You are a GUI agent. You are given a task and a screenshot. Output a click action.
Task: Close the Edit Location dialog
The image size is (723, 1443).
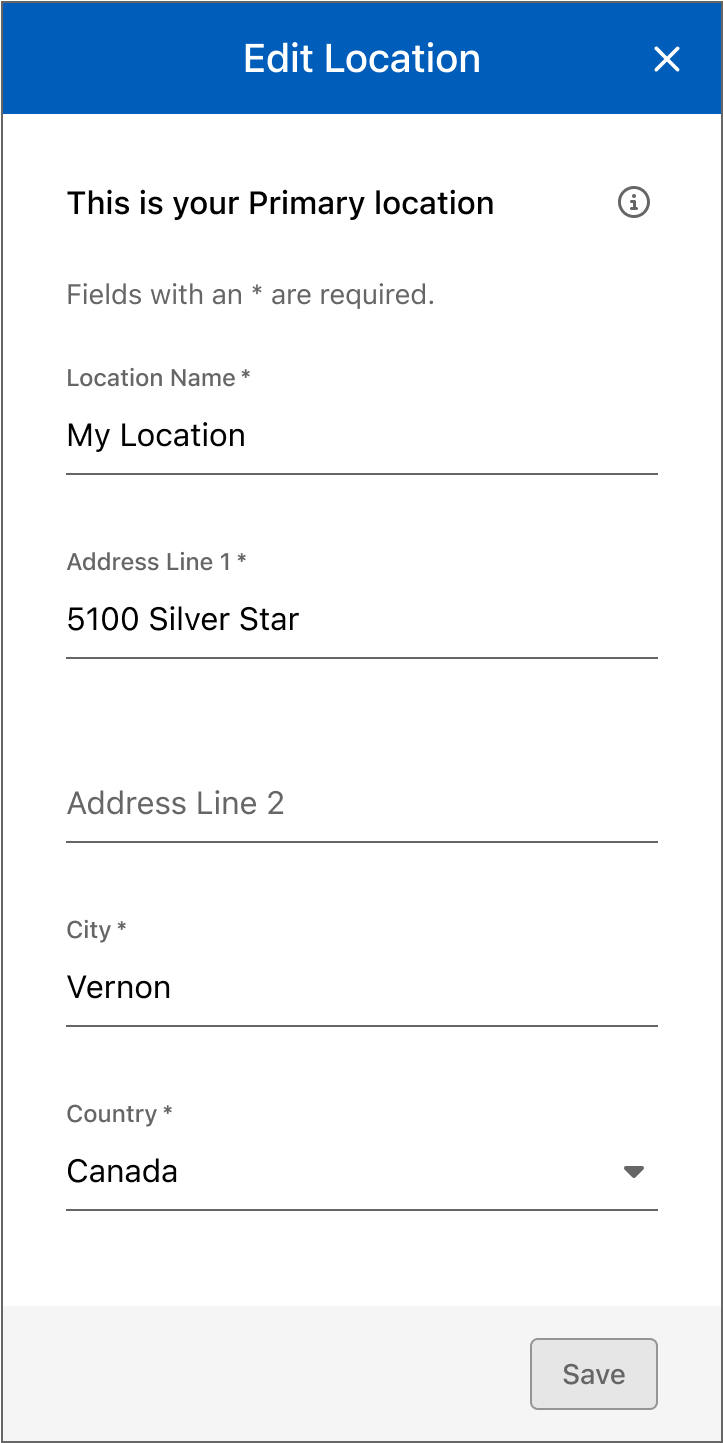[x=666, y=59]
